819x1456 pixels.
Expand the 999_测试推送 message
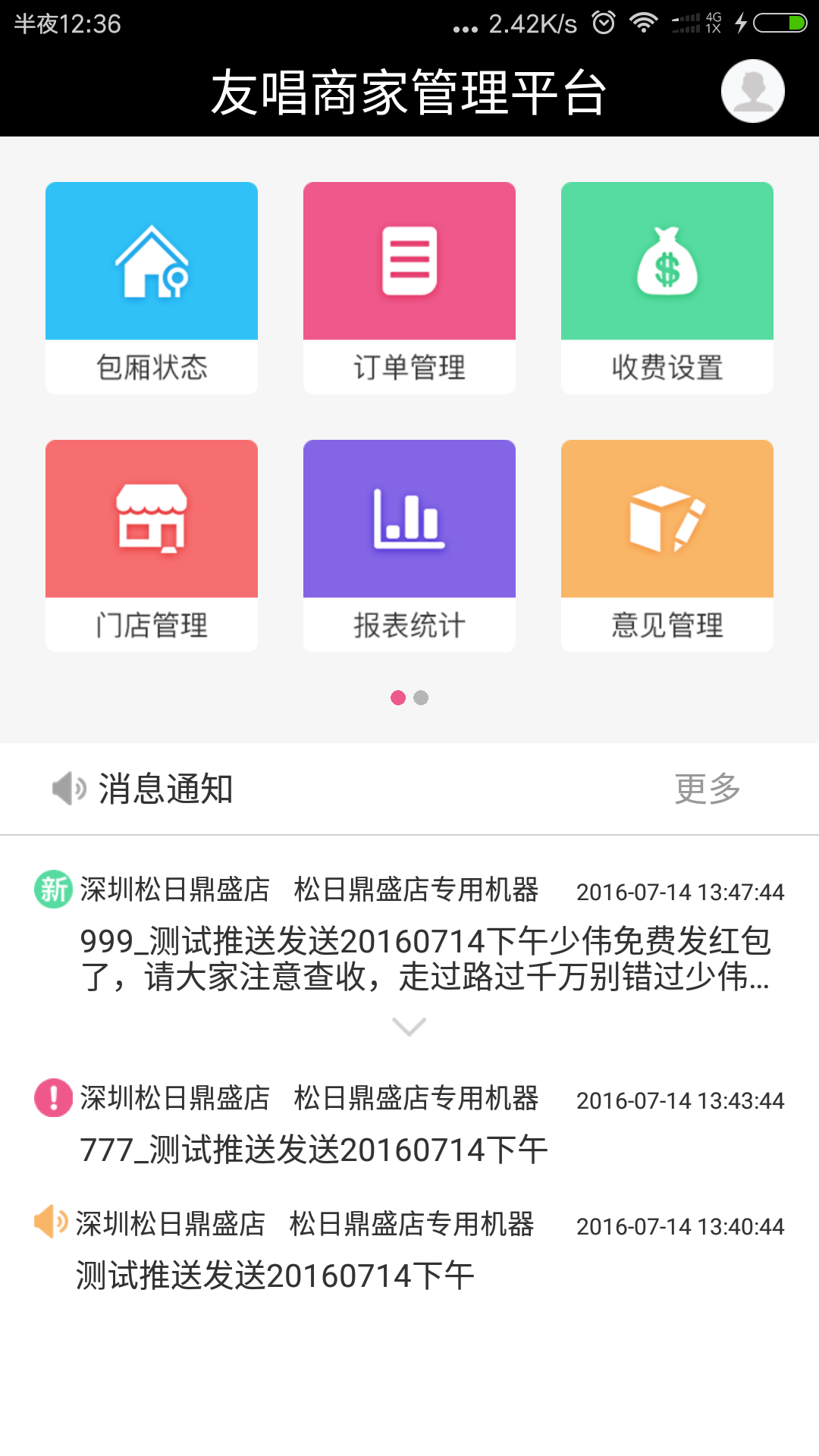pyautogui.click(x=409, y=1027)
